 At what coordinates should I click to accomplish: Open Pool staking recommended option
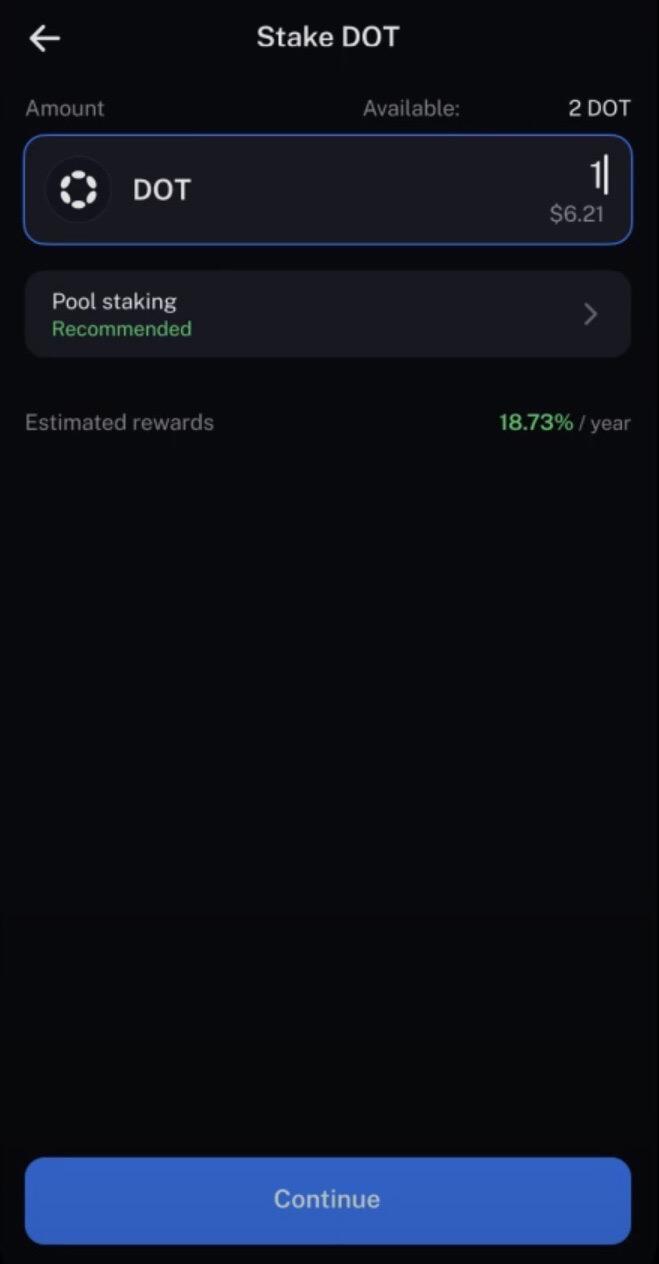(x=327, y=314)
